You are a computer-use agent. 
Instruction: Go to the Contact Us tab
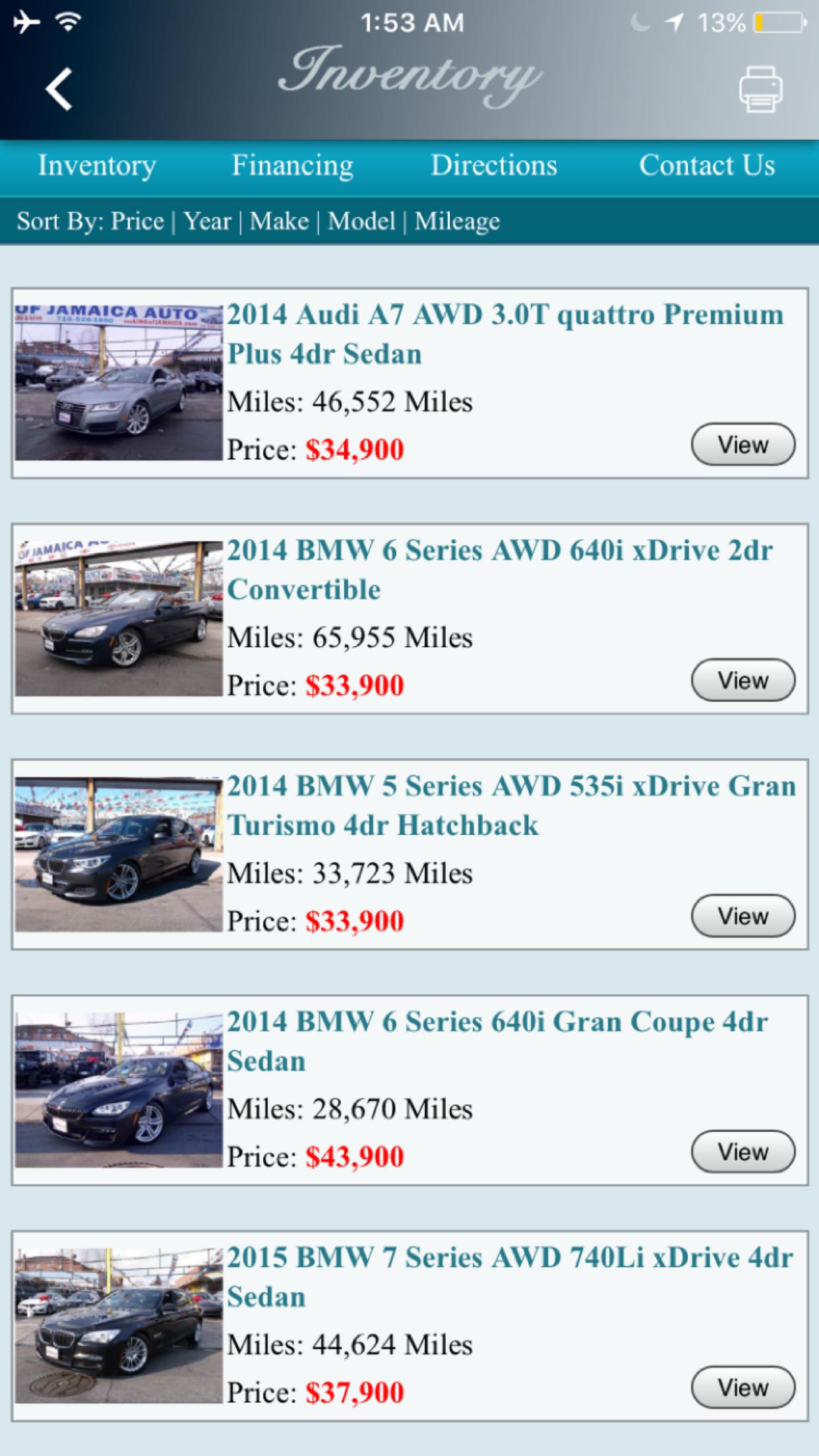707,166
